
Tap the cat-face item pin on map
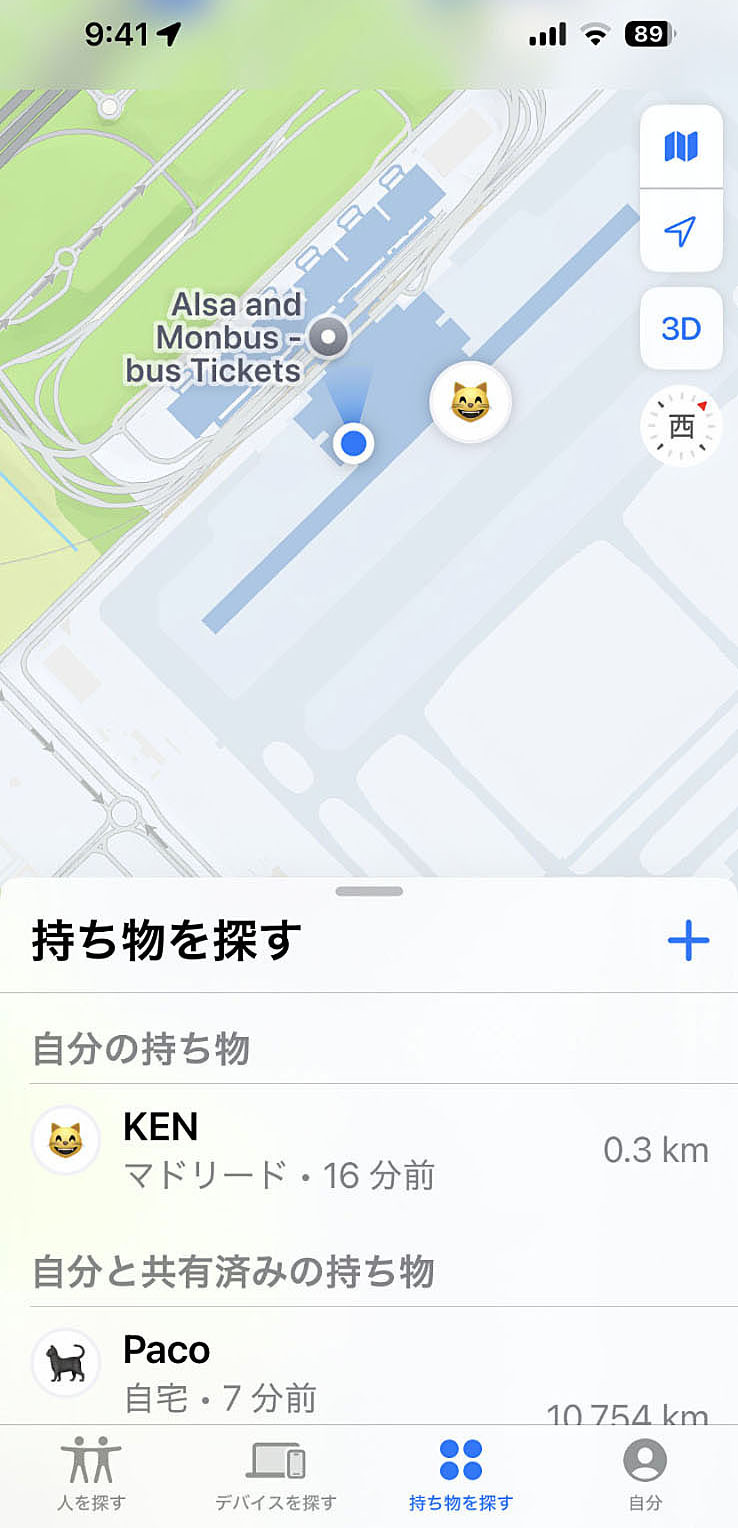[x=470, y=403]
